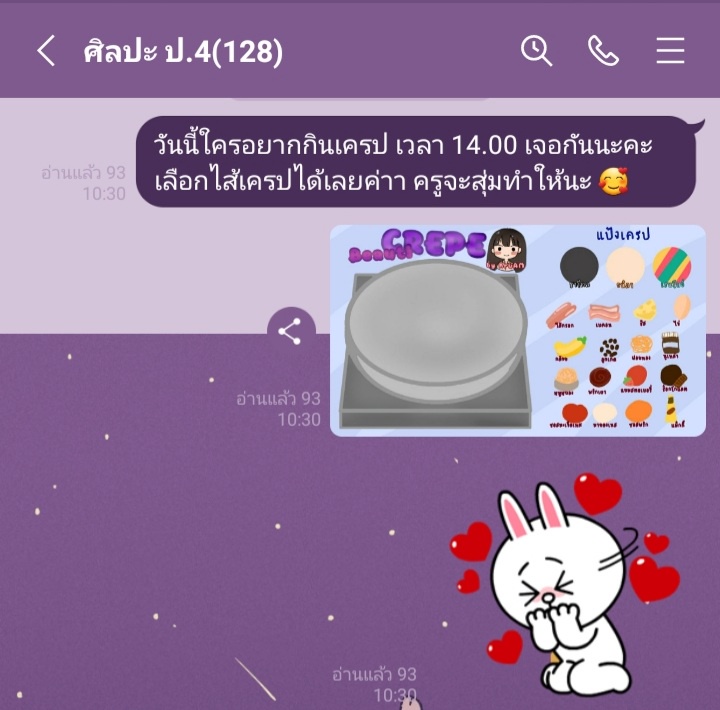This screenshot has width=720, height=710.
Task: Go back from ศิลปะ ป.4 chat
Action: coord(46,51)
